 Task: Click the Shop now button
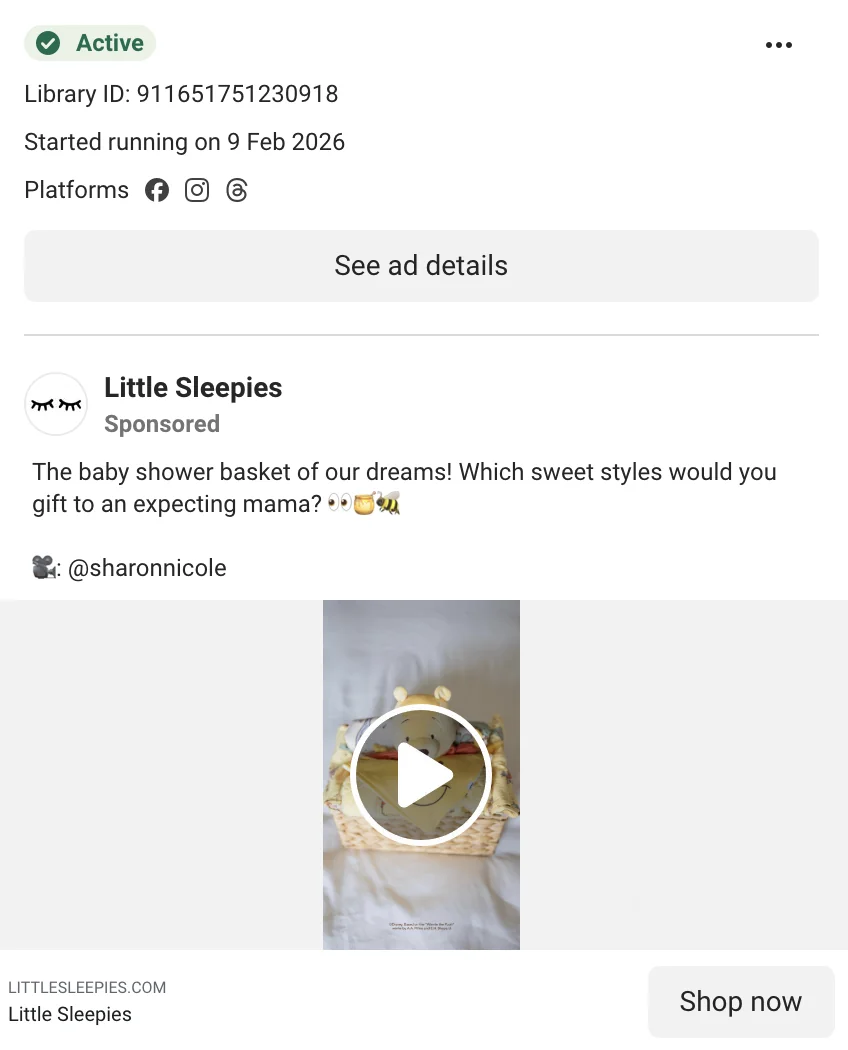coord(741,1001)
